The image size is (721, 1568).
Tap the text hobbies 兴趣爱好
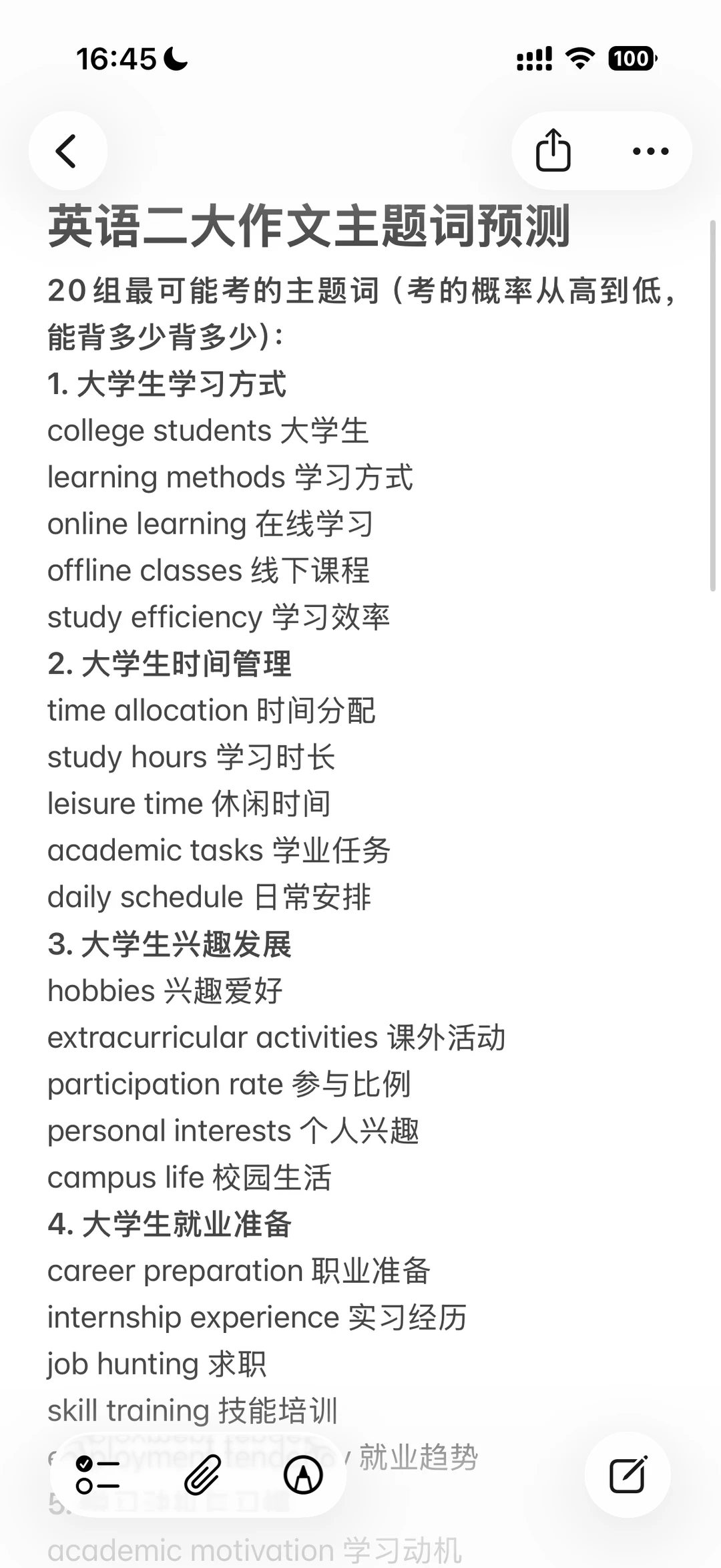165,990
